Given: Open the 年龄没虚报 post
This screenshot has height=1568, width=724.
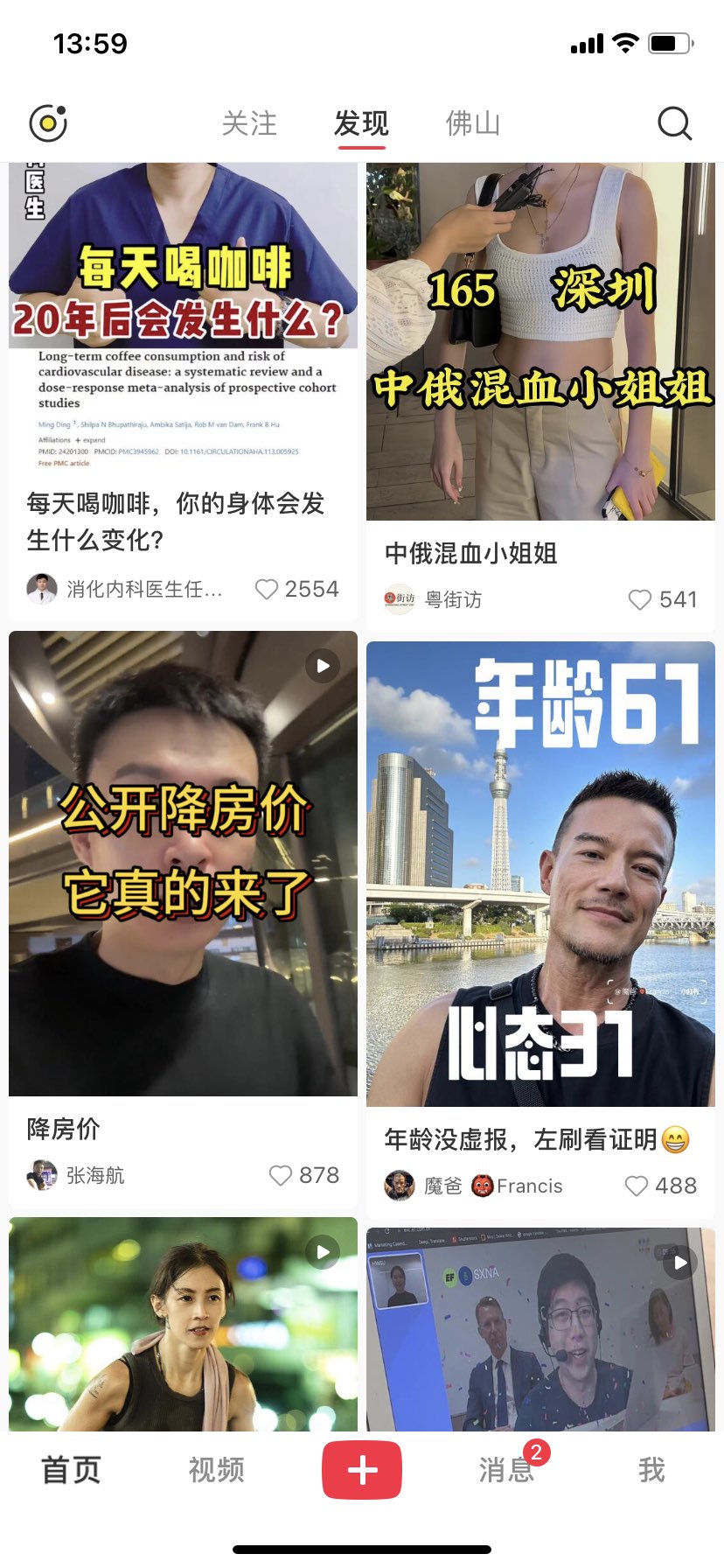Looking at the screenshot, I should point(540,875).
